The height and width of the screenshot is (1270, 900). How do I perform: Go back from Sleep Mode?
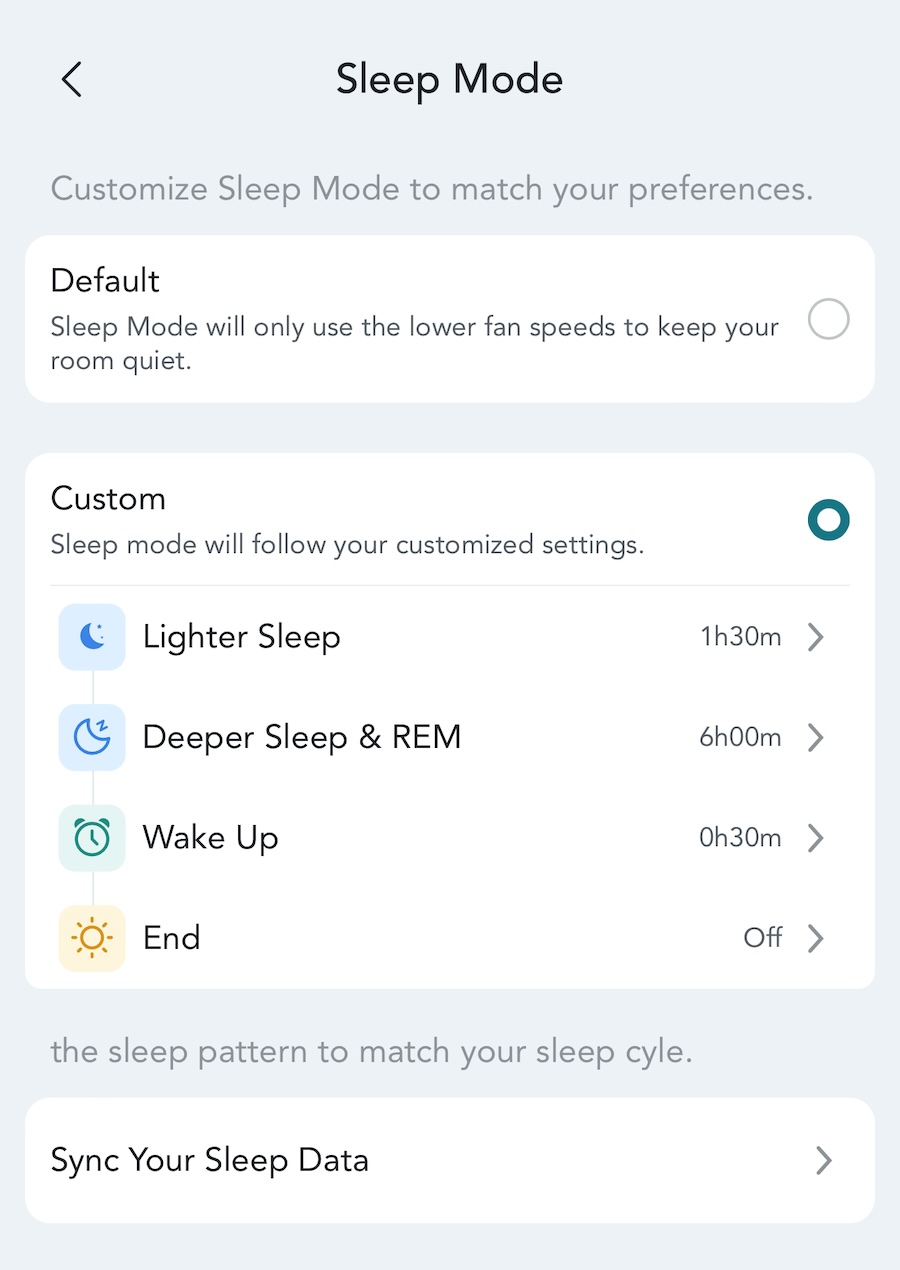pyautogui.click(x=71, y=79)
